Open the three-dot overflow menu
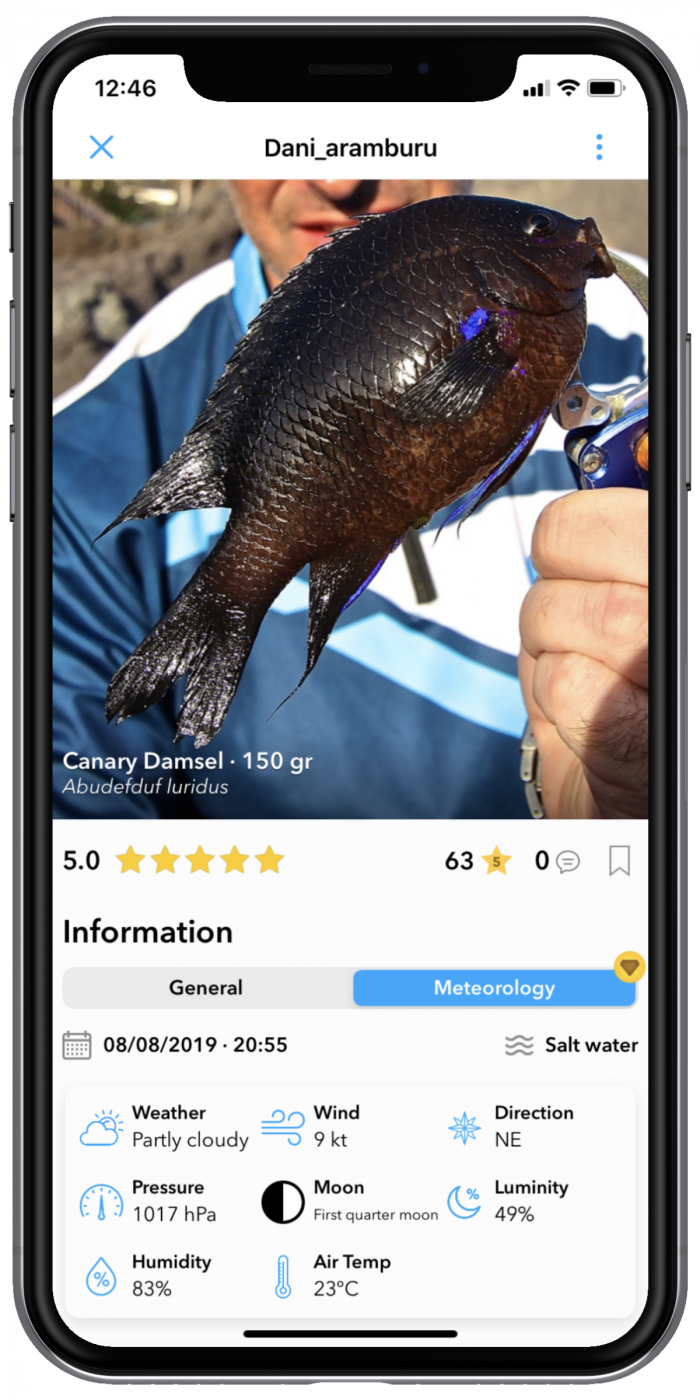This screenshot has height=1400, width=700. pyautogui.click(x=599, y=148)
